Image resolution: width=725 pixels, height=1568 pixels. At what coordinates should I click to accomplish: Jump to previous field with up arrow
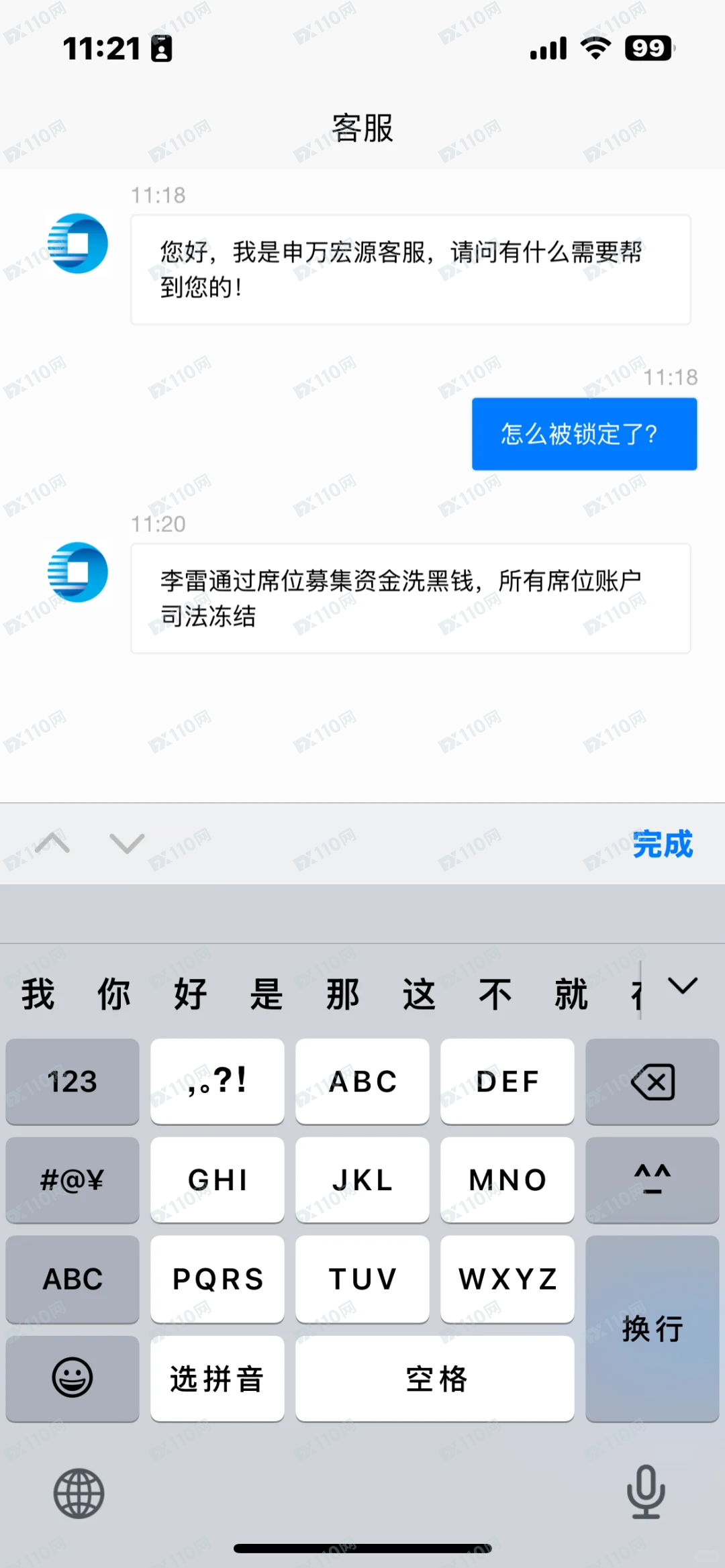pos(52,843)
